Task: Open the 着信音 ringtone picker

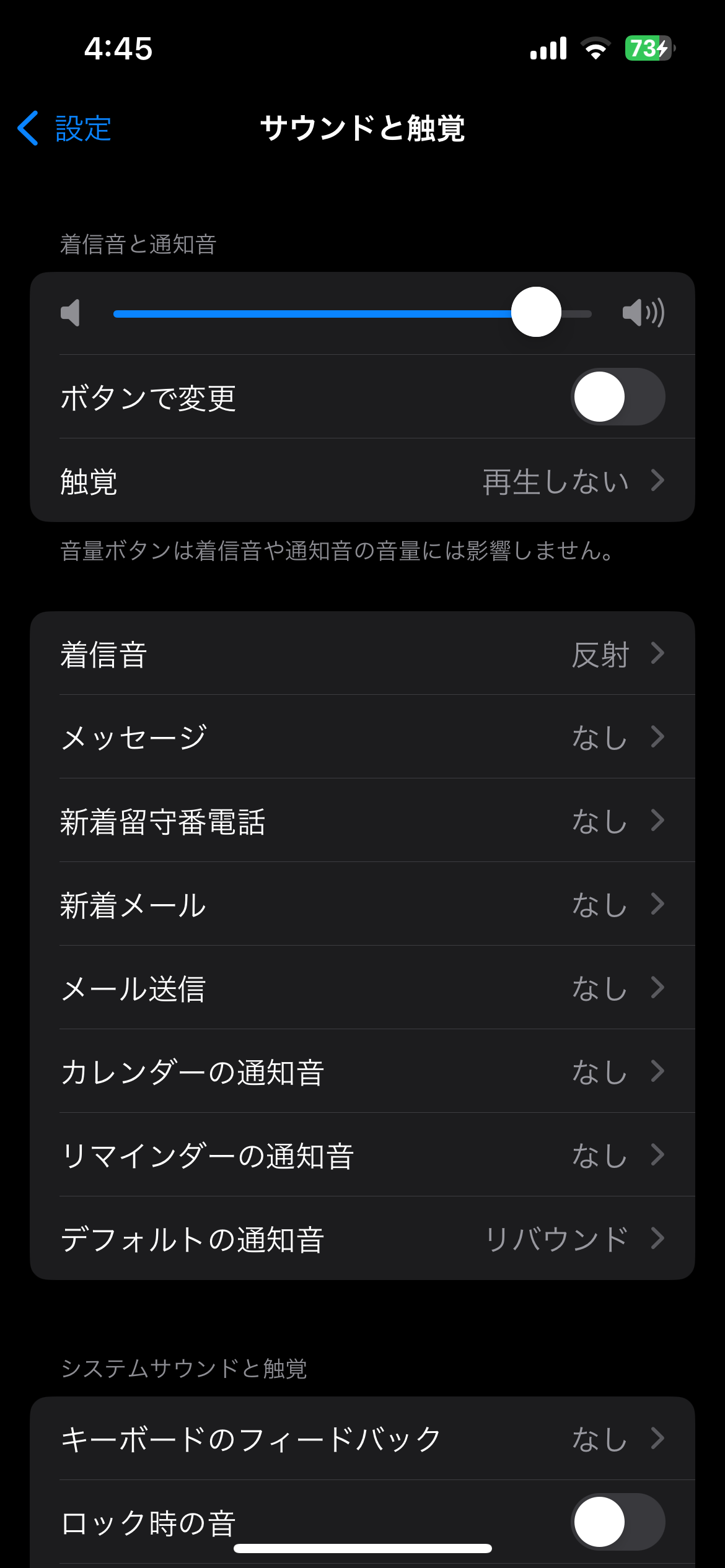Action: [362, 654]
